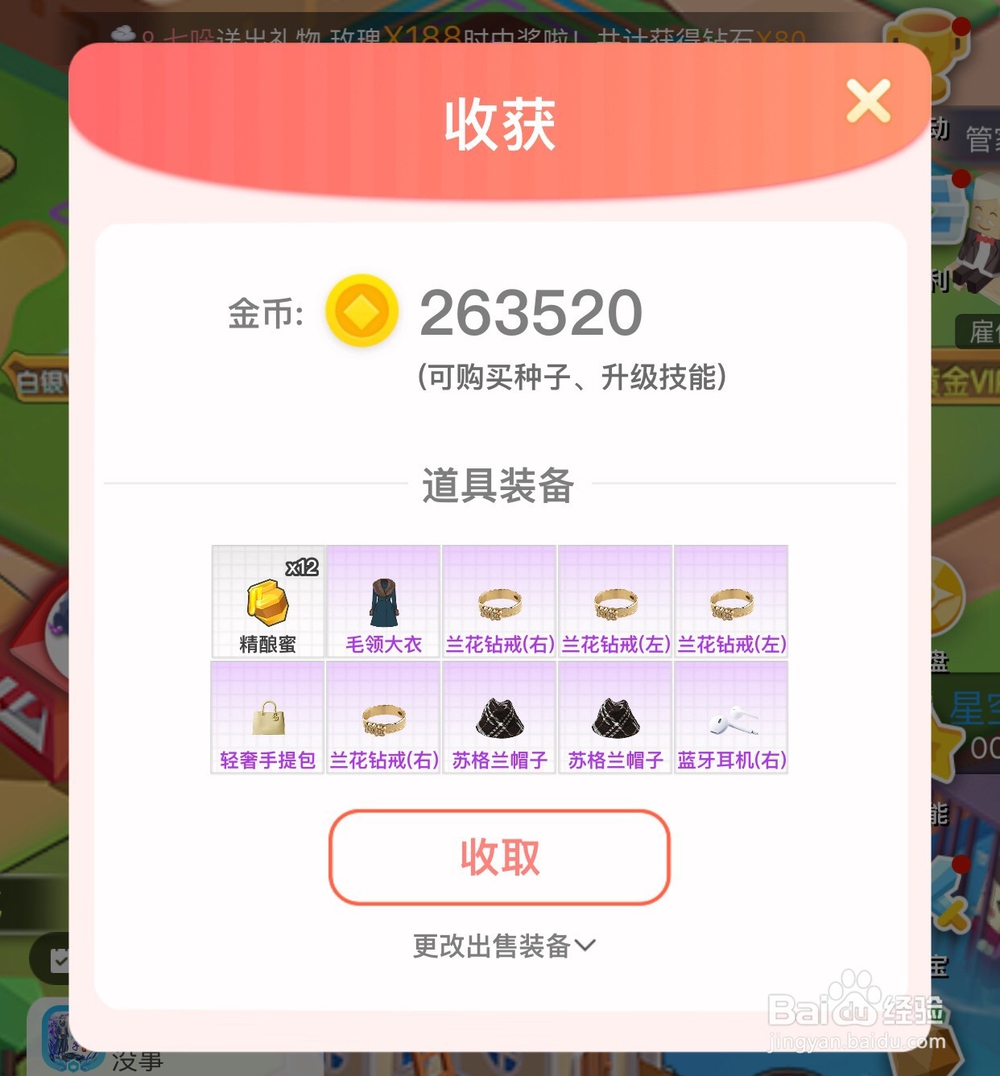Select the 蓝牙耳机(右) earphone item icon
This screenshot has width=1000, height=1076.
[731, 713]
